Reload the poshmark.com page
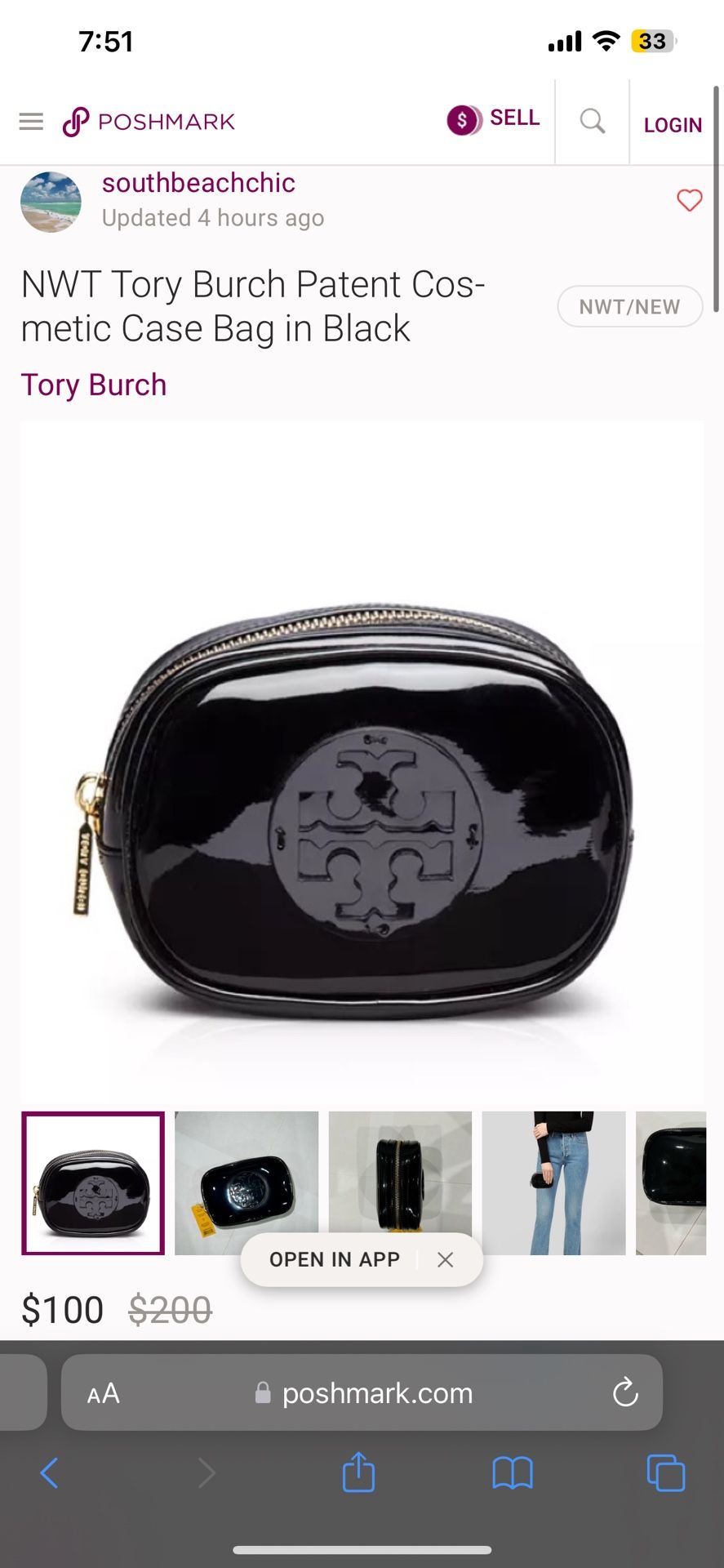Image resolution: width=724 pixels, height=1568 pixels. click(625, 1392)
